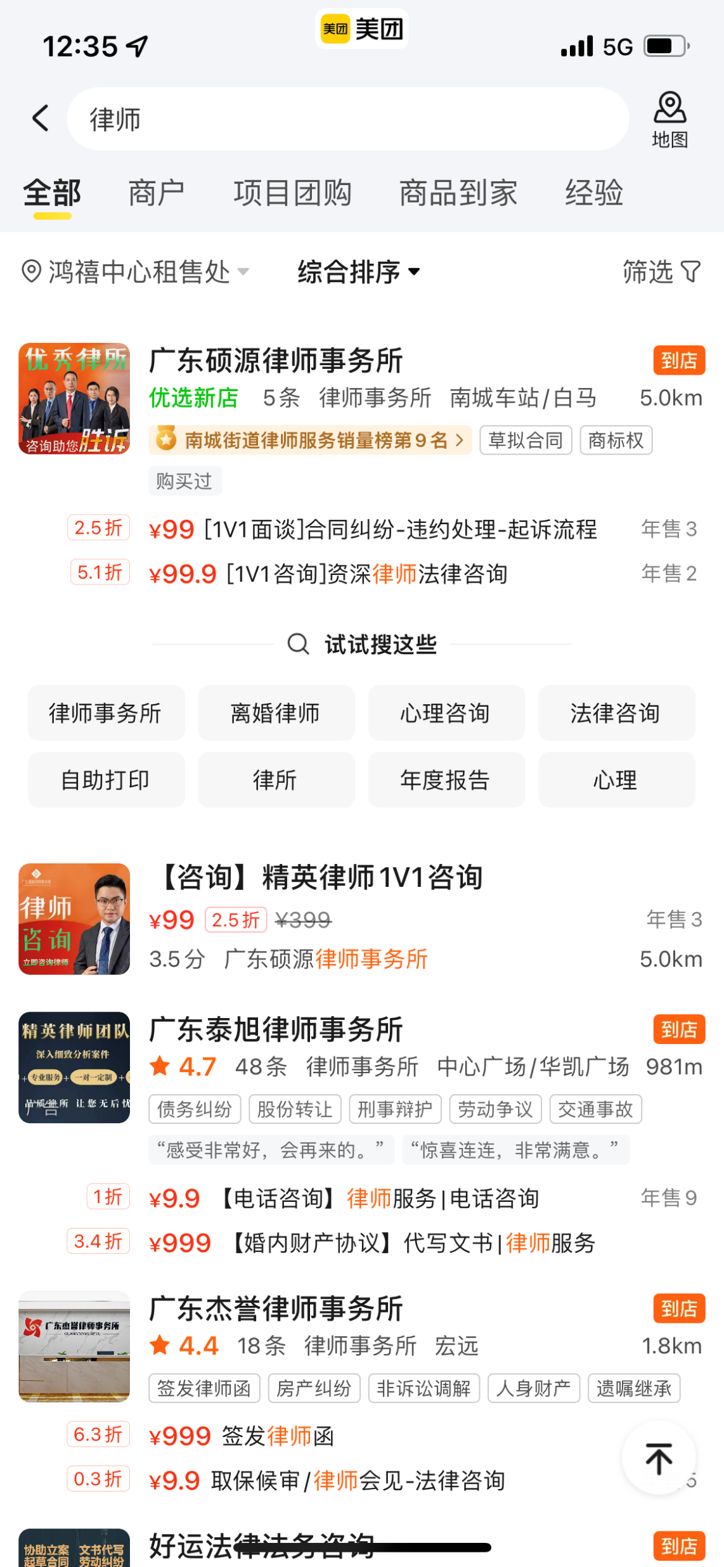The width and height of the screenshot is (724, 1567).
Task: Select the 自助打印 suggestion chip
Action: tap(105, 780)
